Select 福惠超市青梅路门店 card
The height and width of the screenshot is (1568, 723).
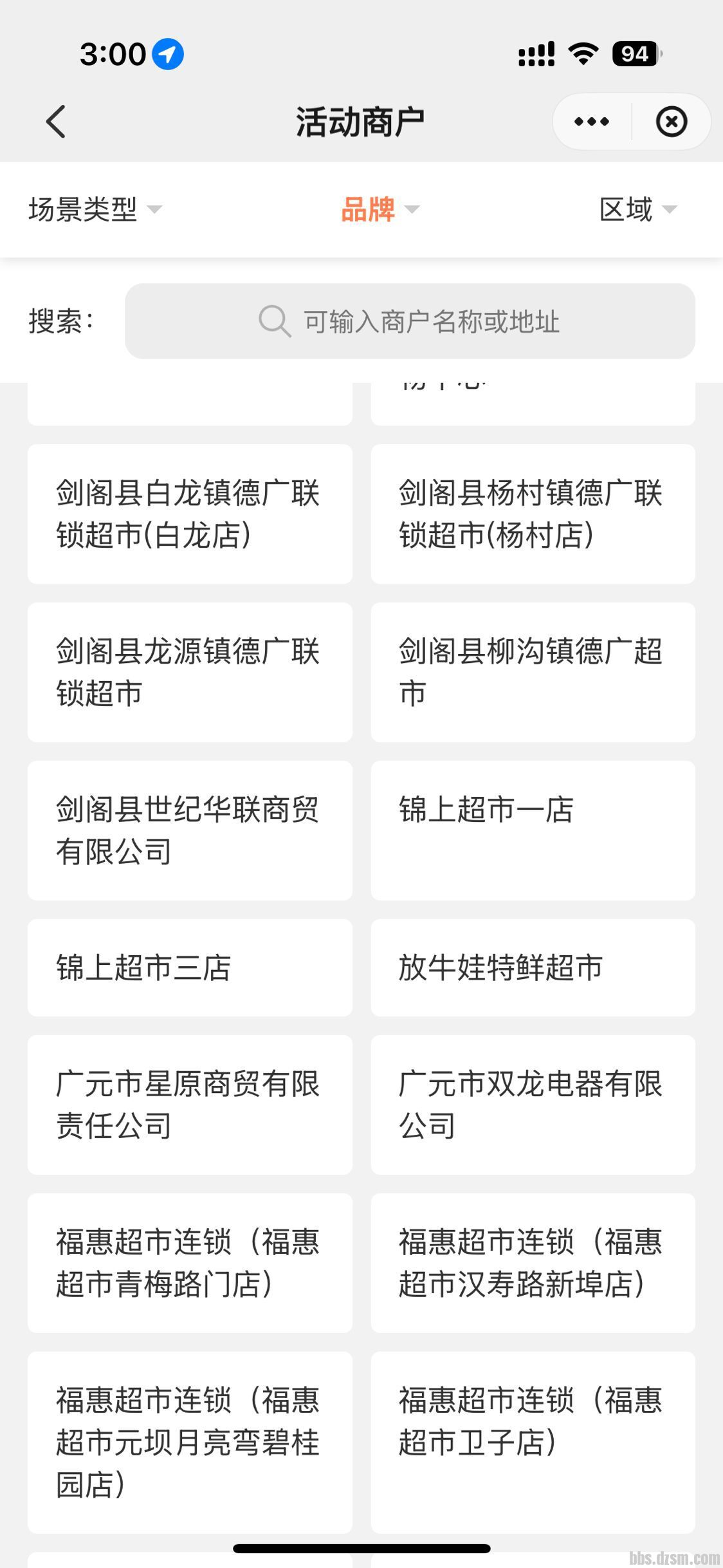pyautogui.click(x=190, y=1264)
